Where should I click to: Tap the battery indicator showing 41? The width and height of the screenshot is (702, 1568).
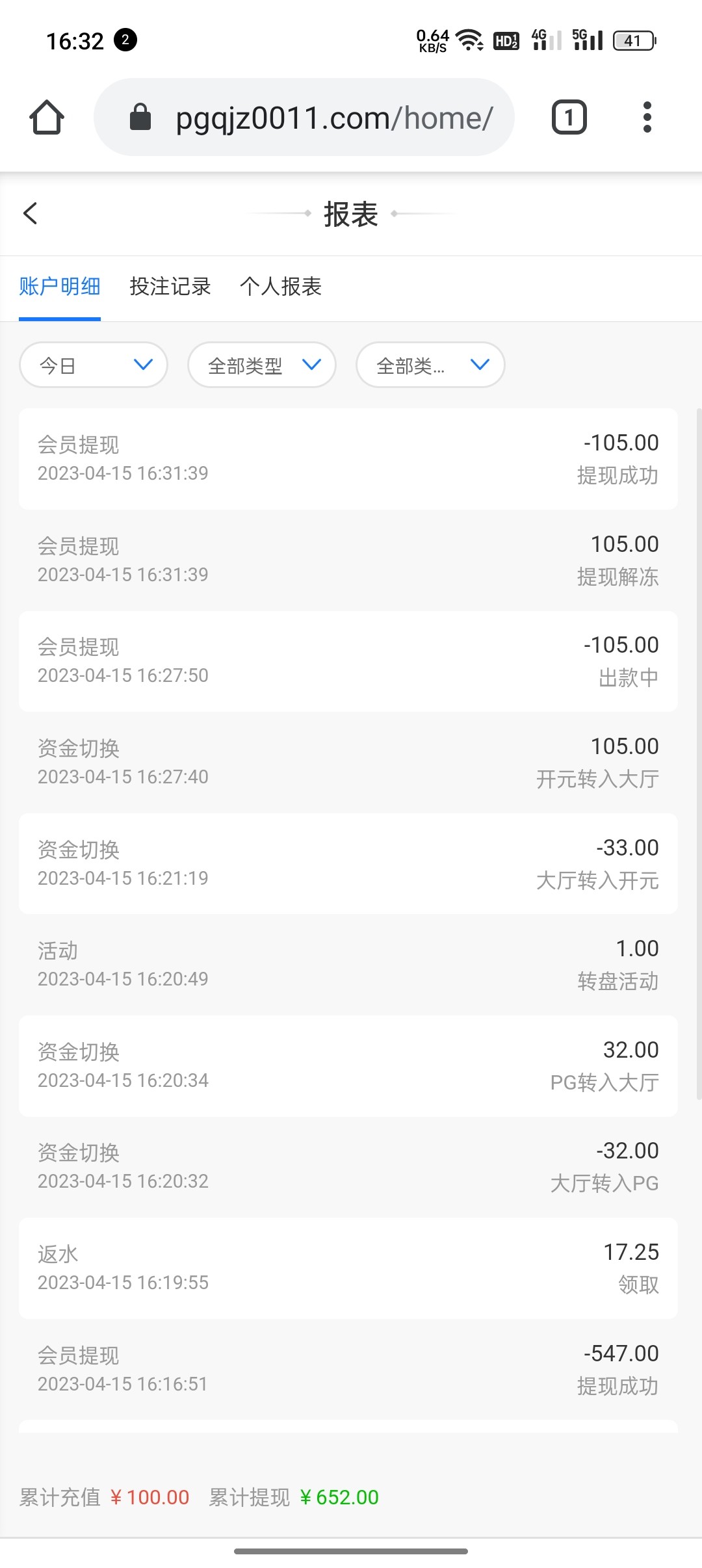click(x=634, y=40)
